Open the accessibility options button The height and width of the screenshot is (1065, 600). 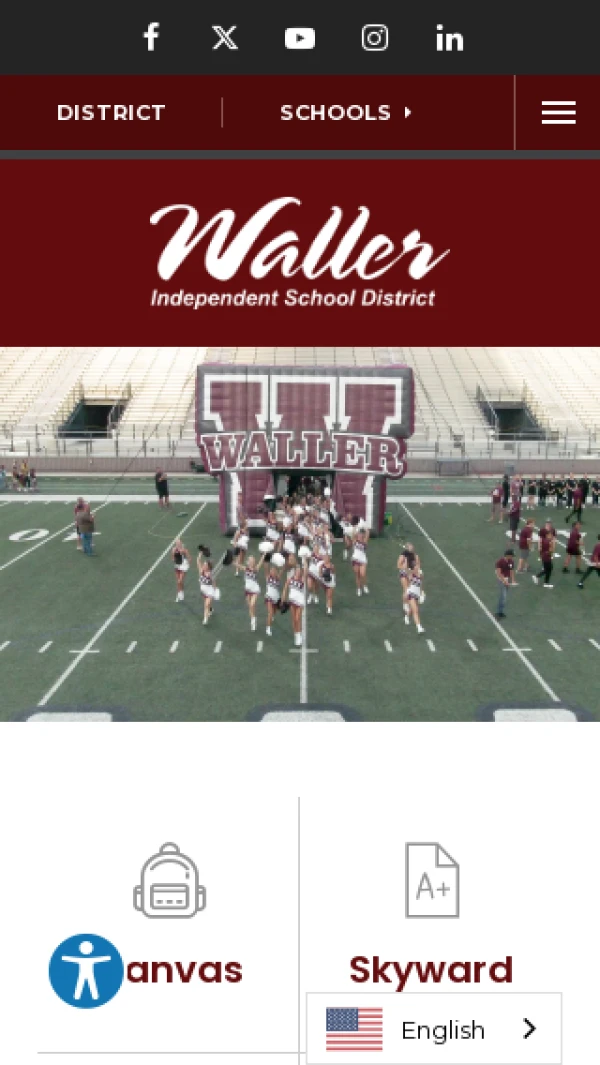(86, 970)
